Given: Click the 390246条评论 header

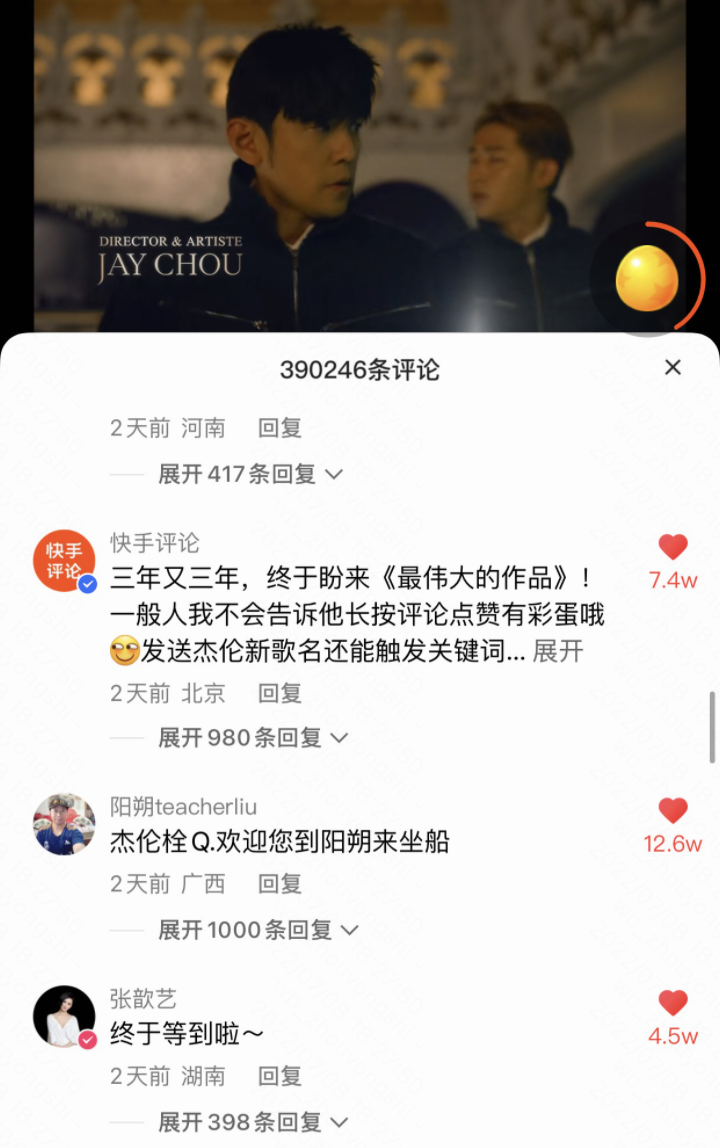Looking at the screenshot, I should click(x=360, y=368).
